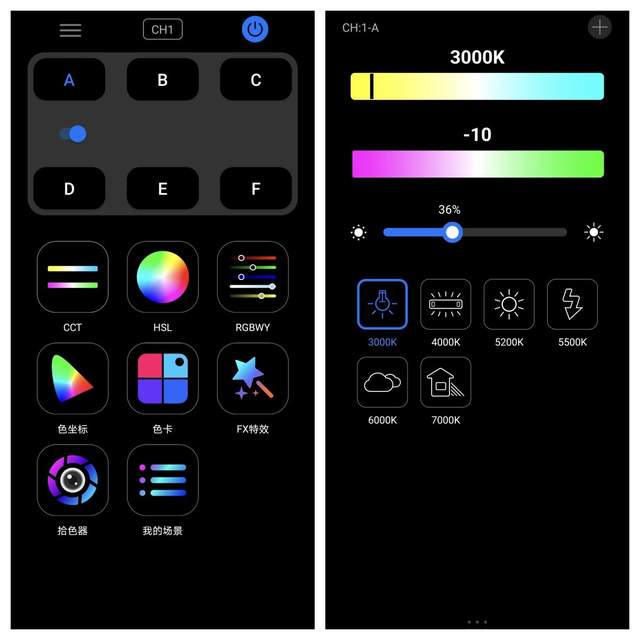Select group D
Image resolution: width=640 pixels, height=640 pixels.
tap(69, 188)
